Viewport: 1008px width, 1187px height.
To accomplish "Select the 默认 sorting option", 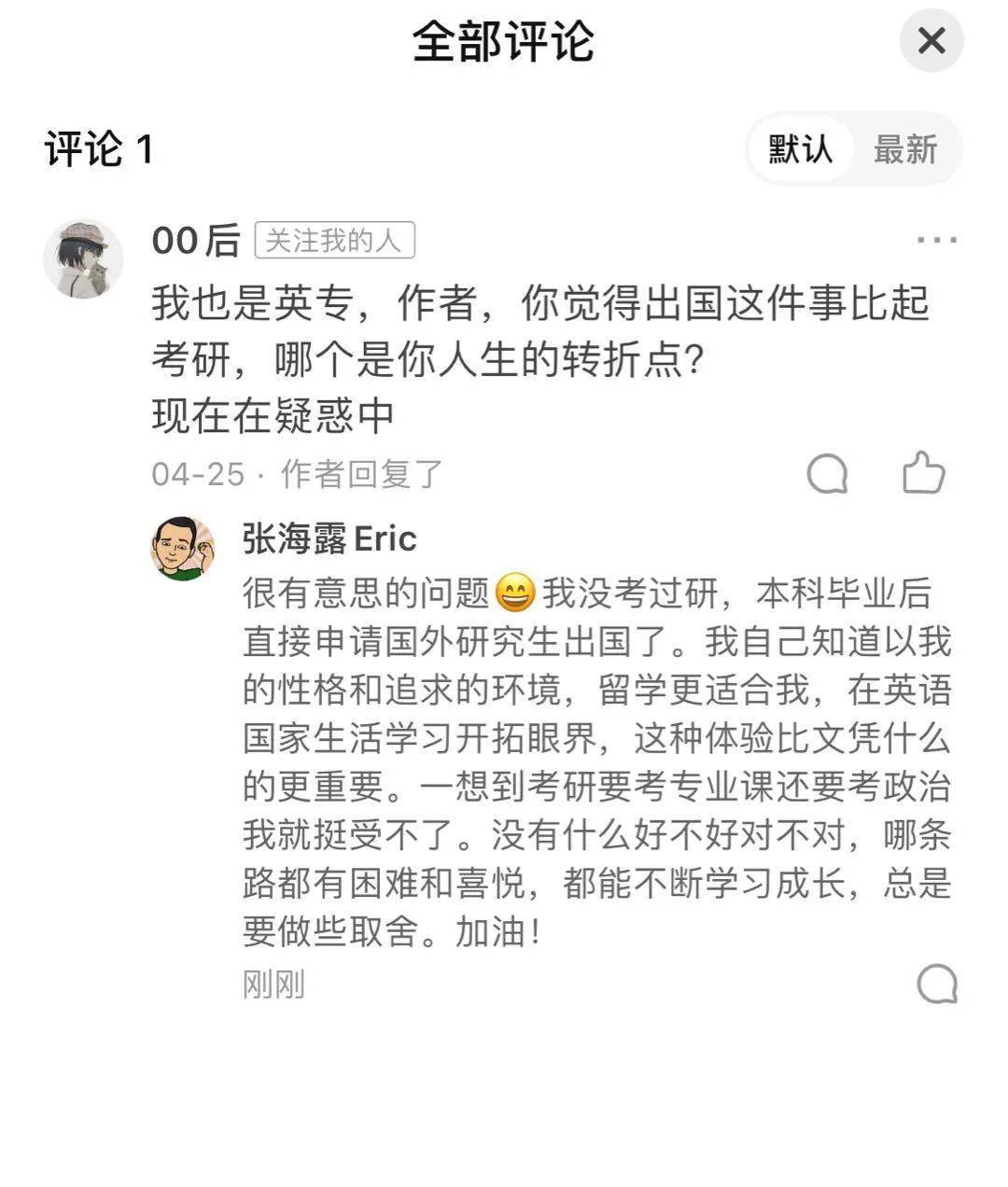I will [800, 149].
